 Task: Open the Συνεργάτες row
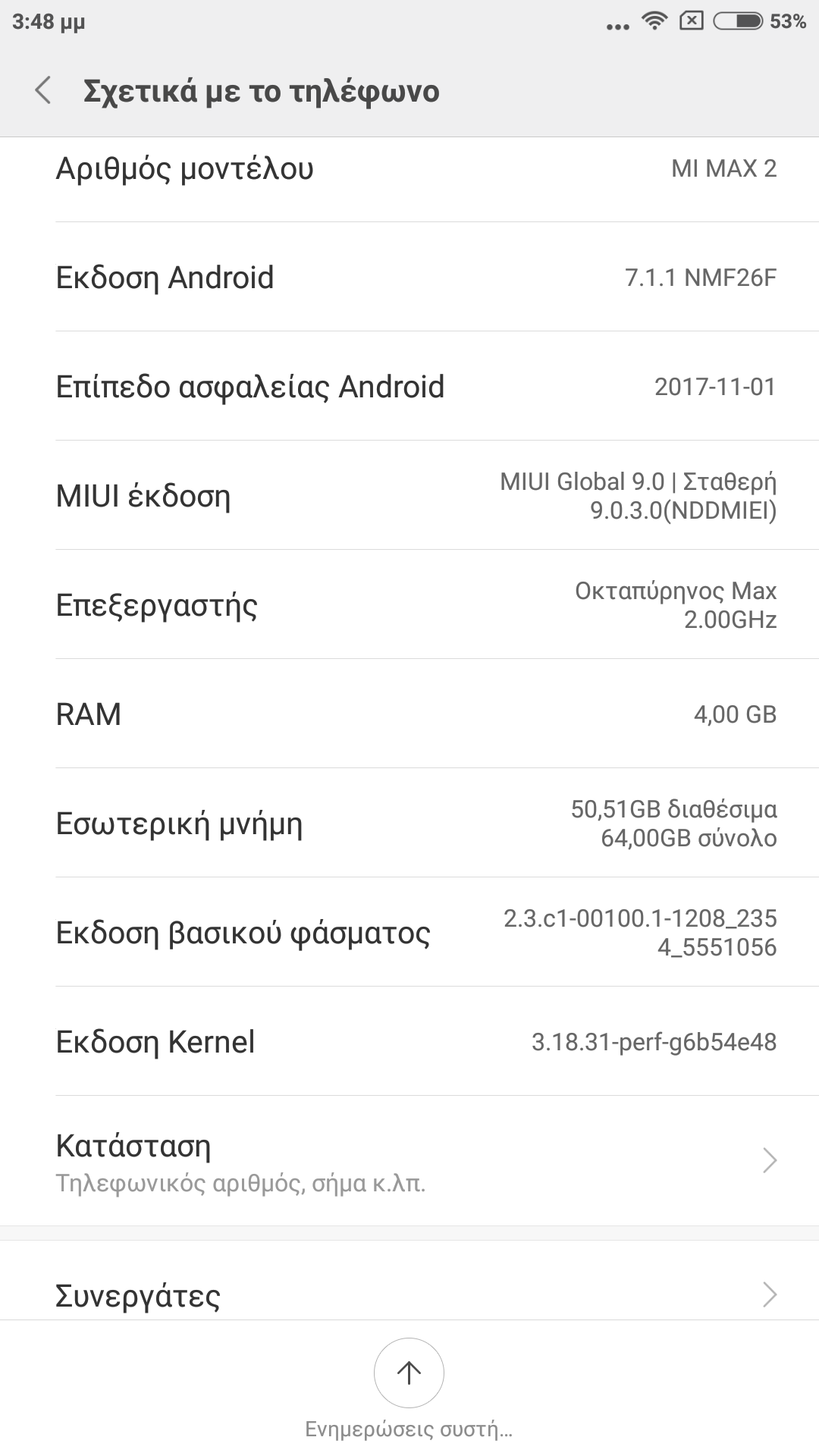coord(409,1294)
